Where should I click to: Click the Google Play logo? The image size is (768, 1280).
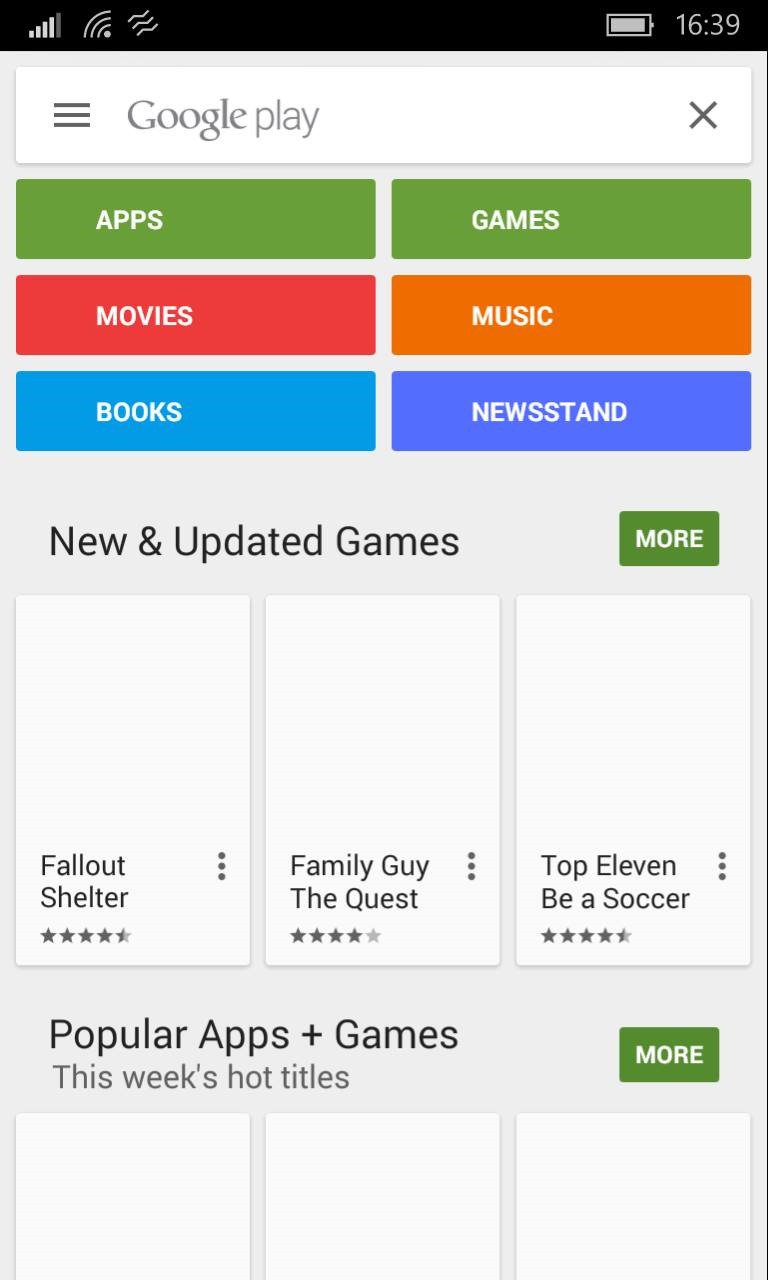coord(222,116)
